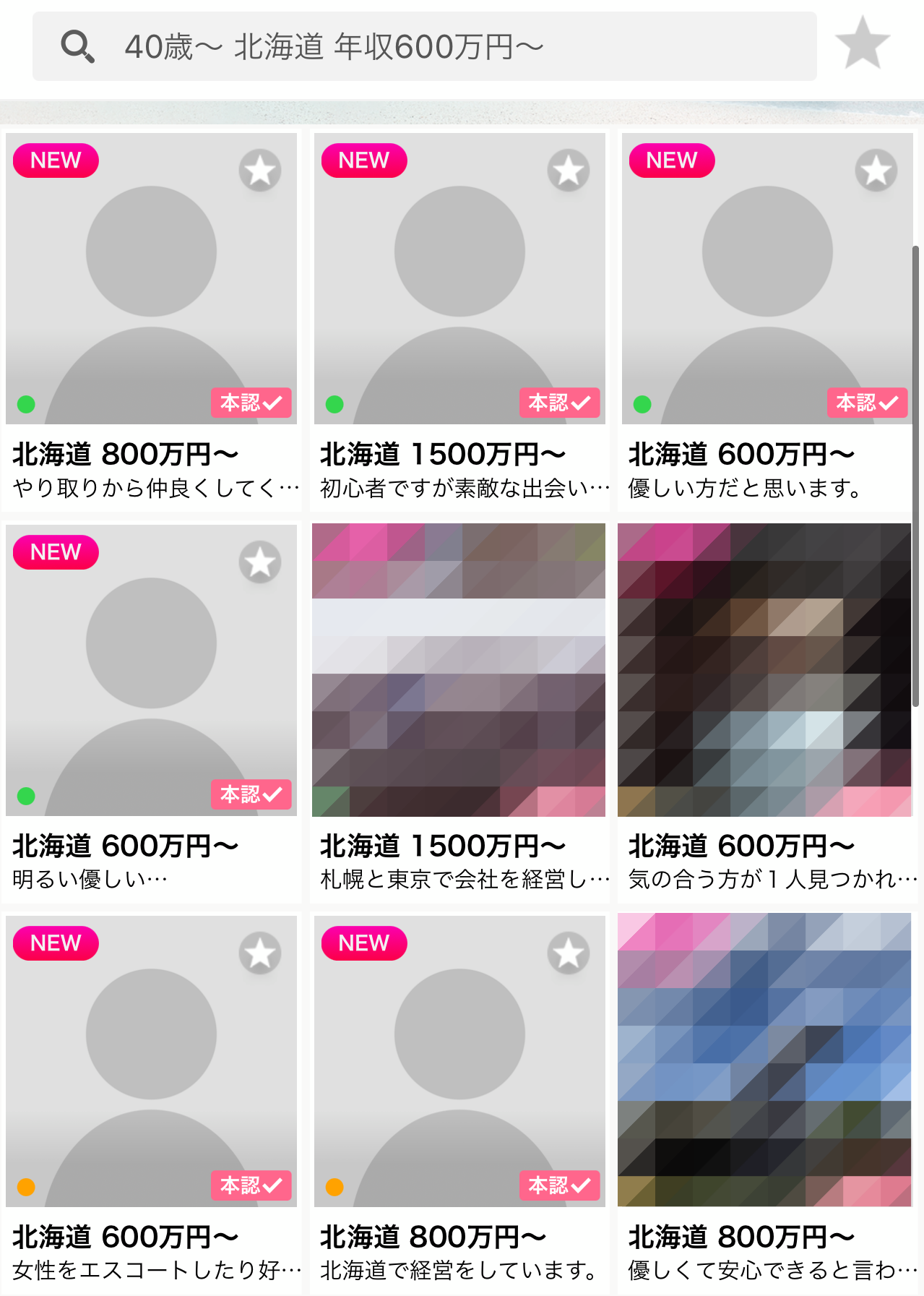
Task: Tap the star icon beside the search box
Action: tap(862, 44)
